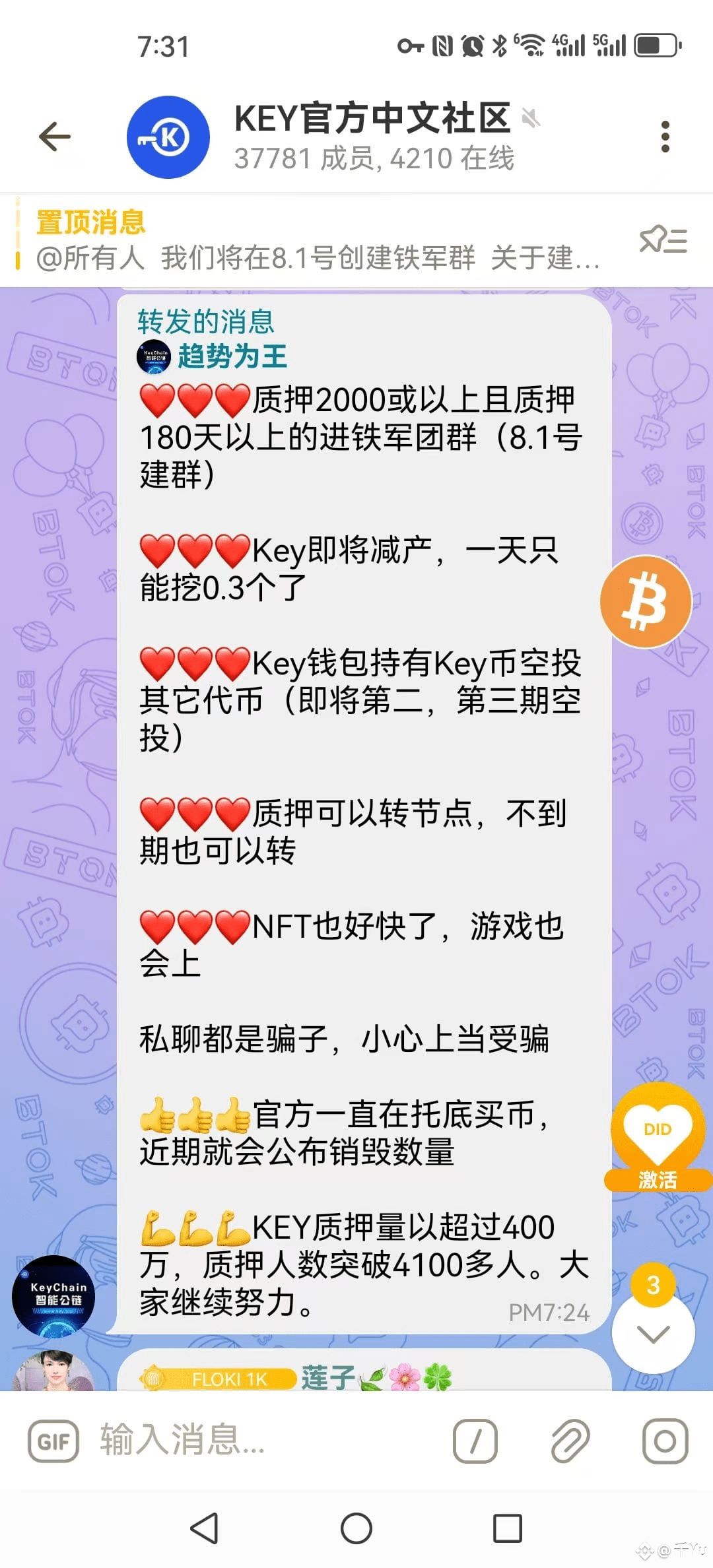The width and height of the screenshot is (713, 1568).
Task: Open the KEY官方中文社区 group info
Action: 373,137
